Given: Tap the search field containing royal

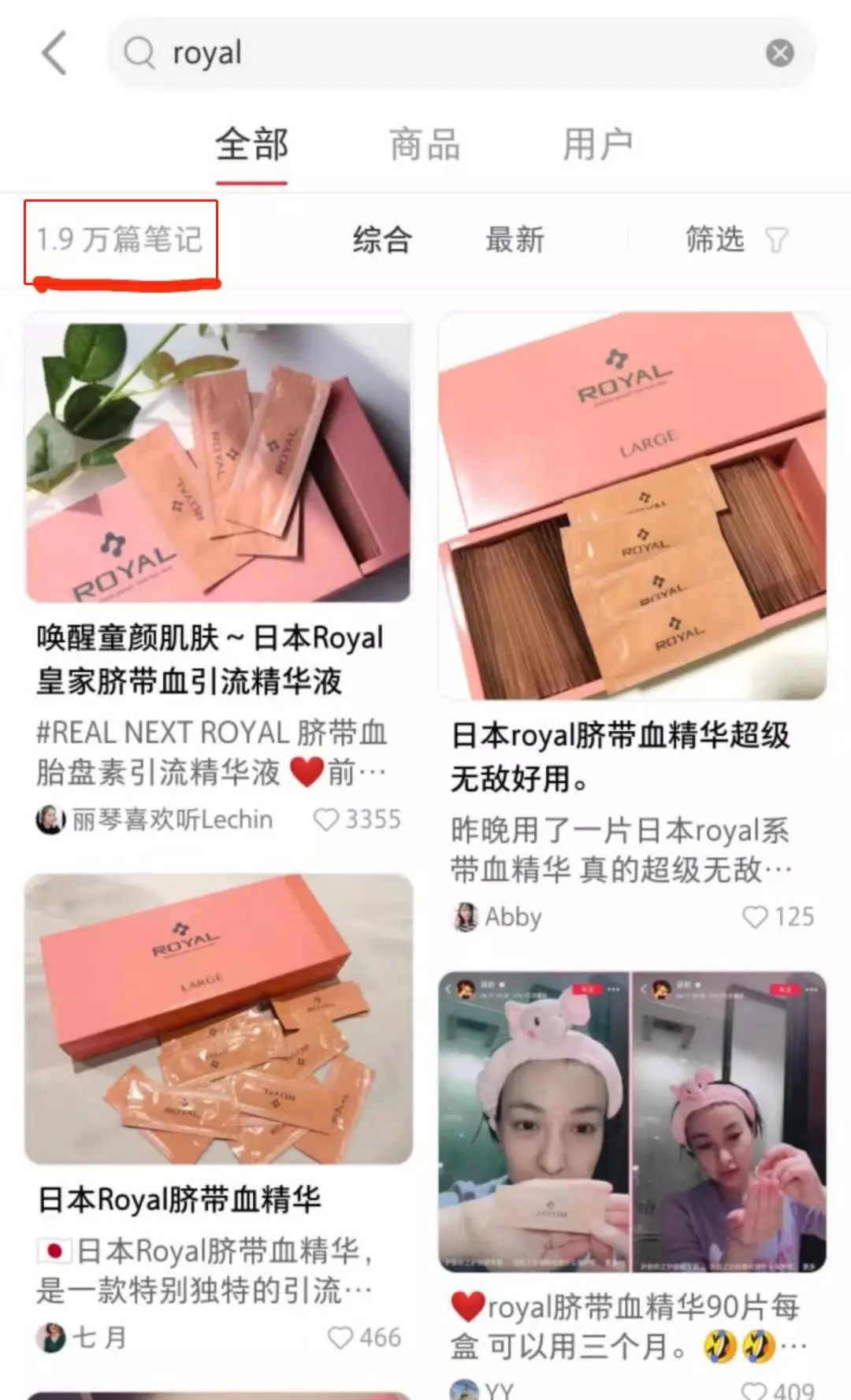Looking at the screenshot, I should [441, 53].
